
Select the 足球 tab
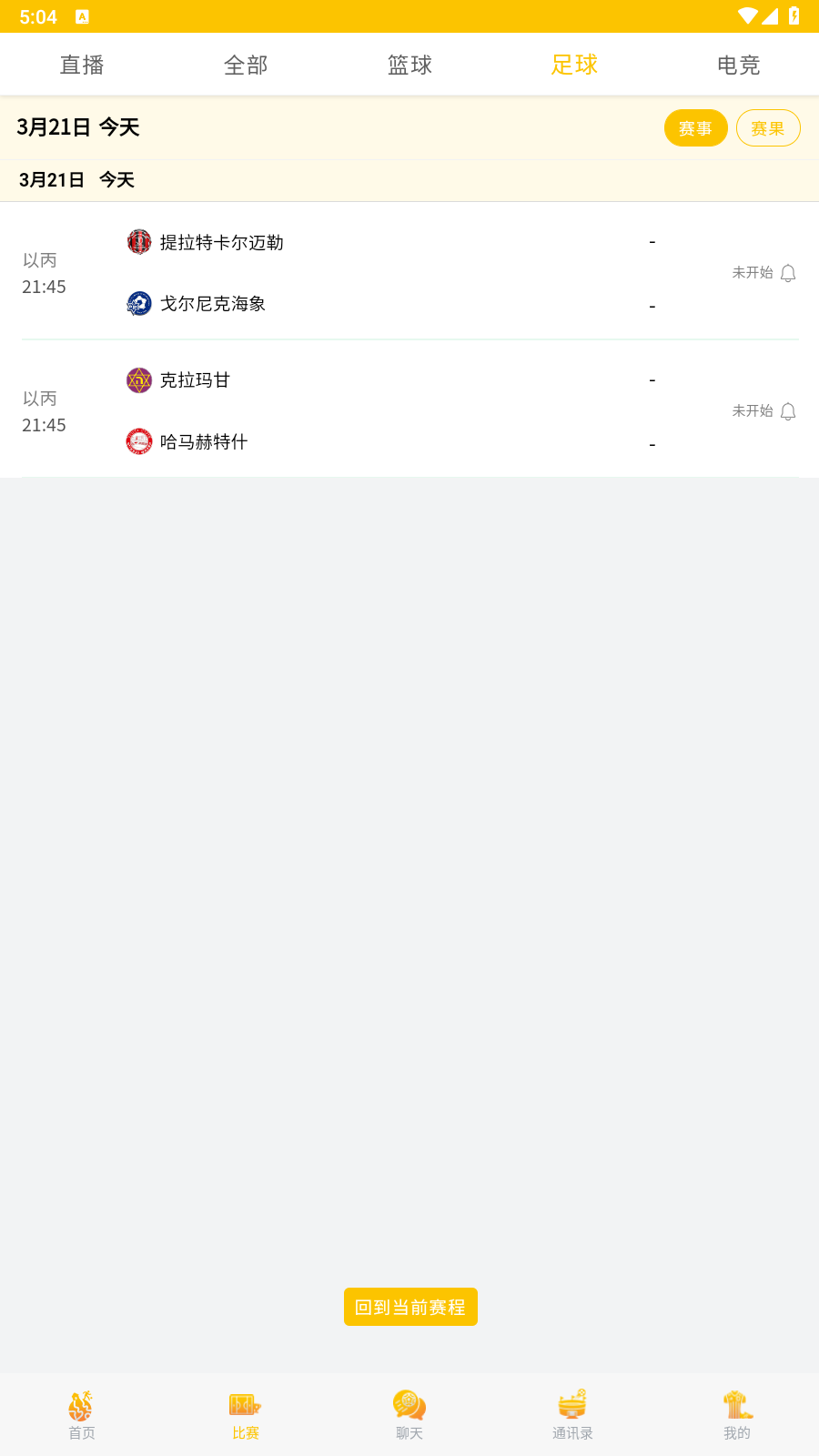(574, 65)
